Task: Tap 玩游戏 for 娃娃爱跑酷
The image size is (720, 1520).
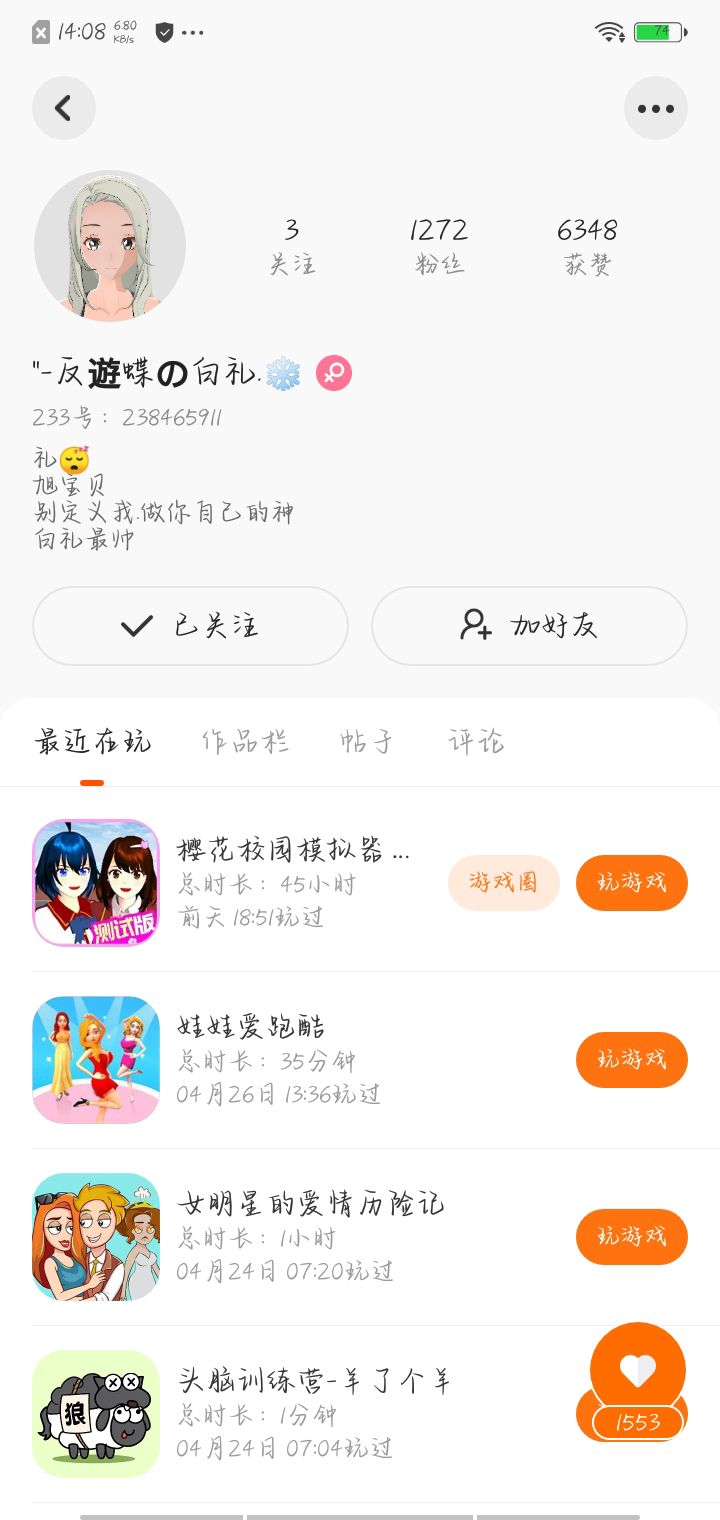Action: click(631, 1060)
